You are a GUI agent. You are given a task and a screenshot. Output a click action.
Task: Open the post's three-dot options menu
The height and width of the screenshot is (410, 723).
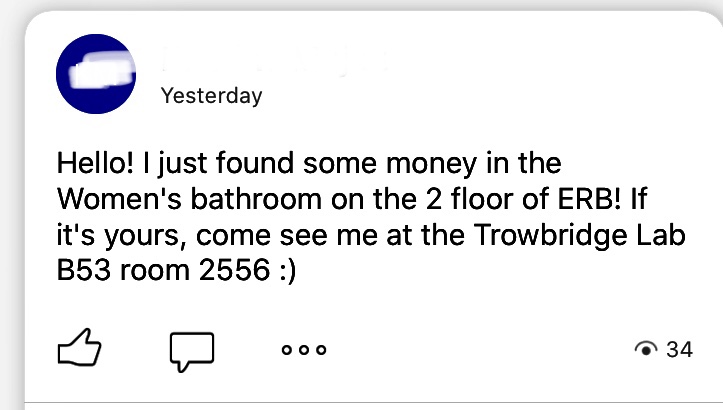(x=303, y=350)
